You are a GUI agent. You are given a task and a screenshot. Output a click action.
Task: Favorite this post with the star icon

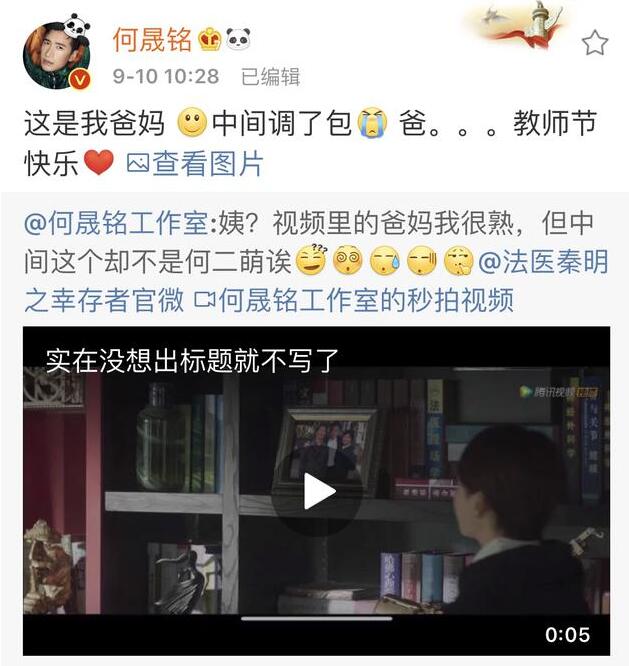595,42
